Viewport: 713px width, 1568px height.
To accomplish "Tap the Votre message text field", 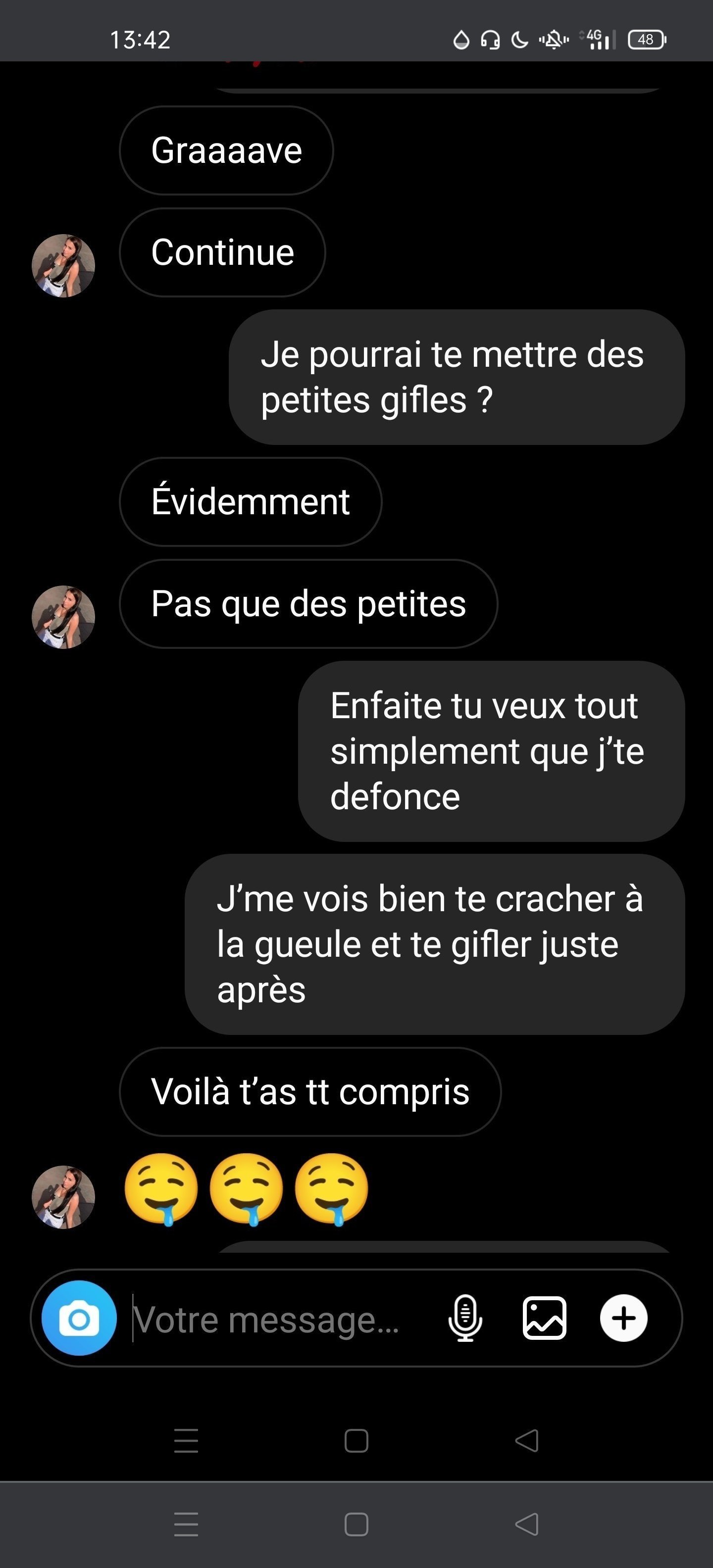I will point(280,1319).
